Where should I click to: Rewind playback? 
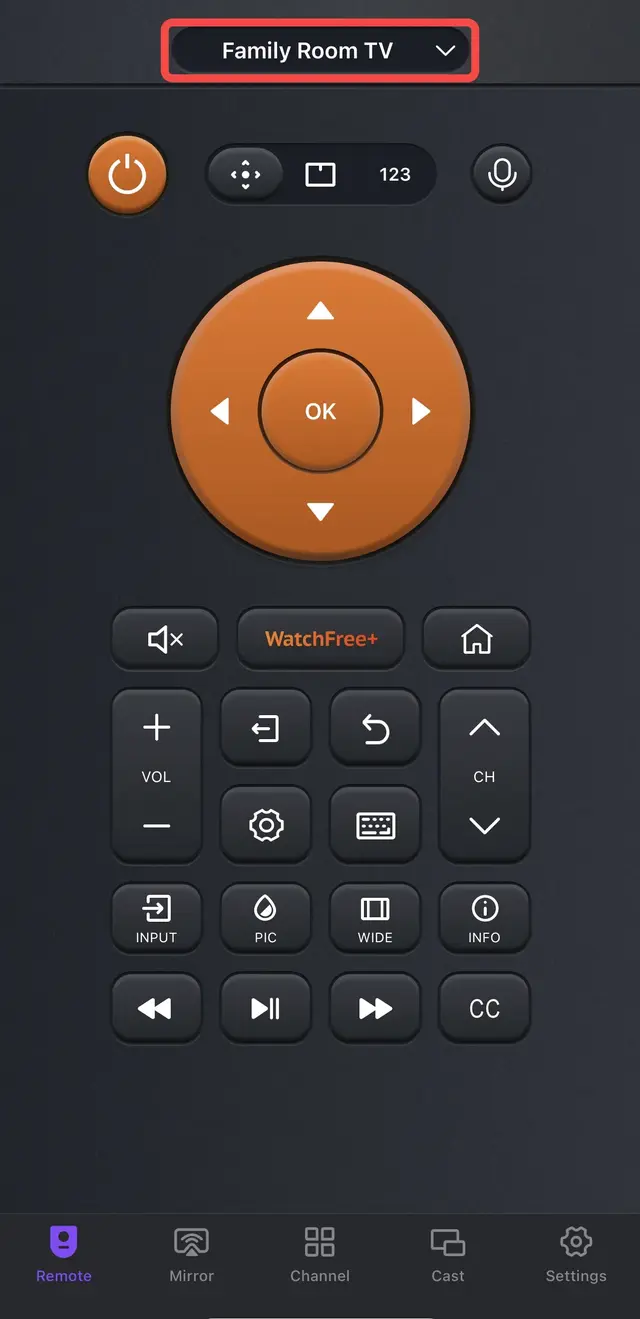(x=155, y=1009)
